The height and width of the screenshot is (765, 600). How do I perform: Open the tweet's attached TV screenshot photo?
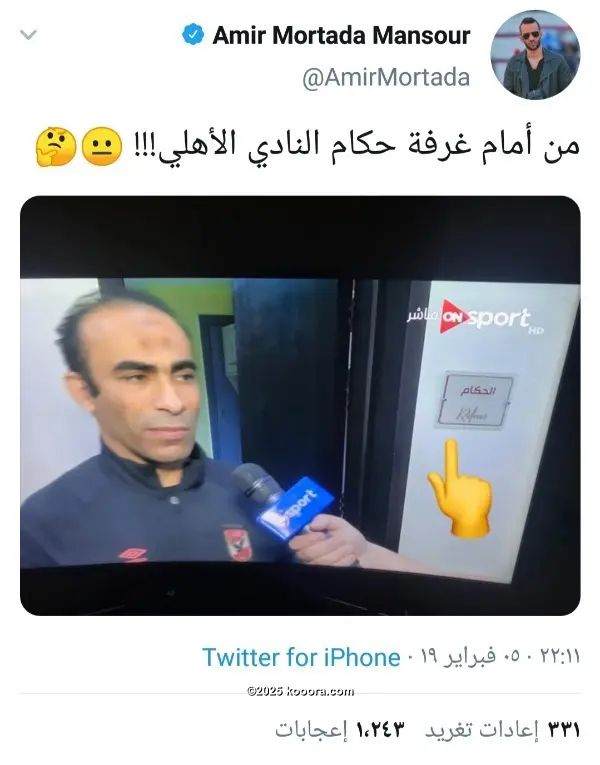(300, 405)
